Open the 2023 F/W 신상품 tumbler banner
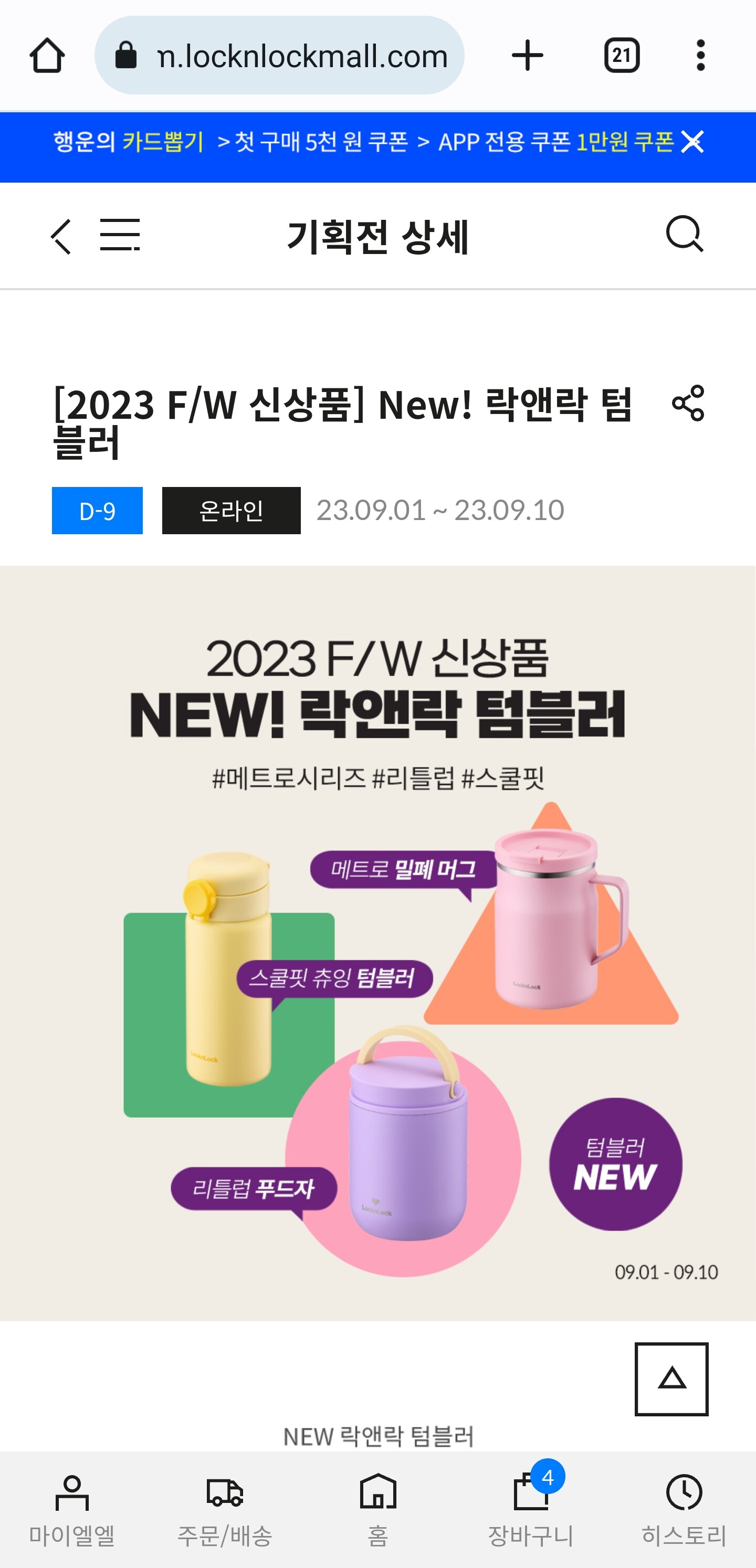This screenshot has width=756, height=1568. [x=377, y=944]
